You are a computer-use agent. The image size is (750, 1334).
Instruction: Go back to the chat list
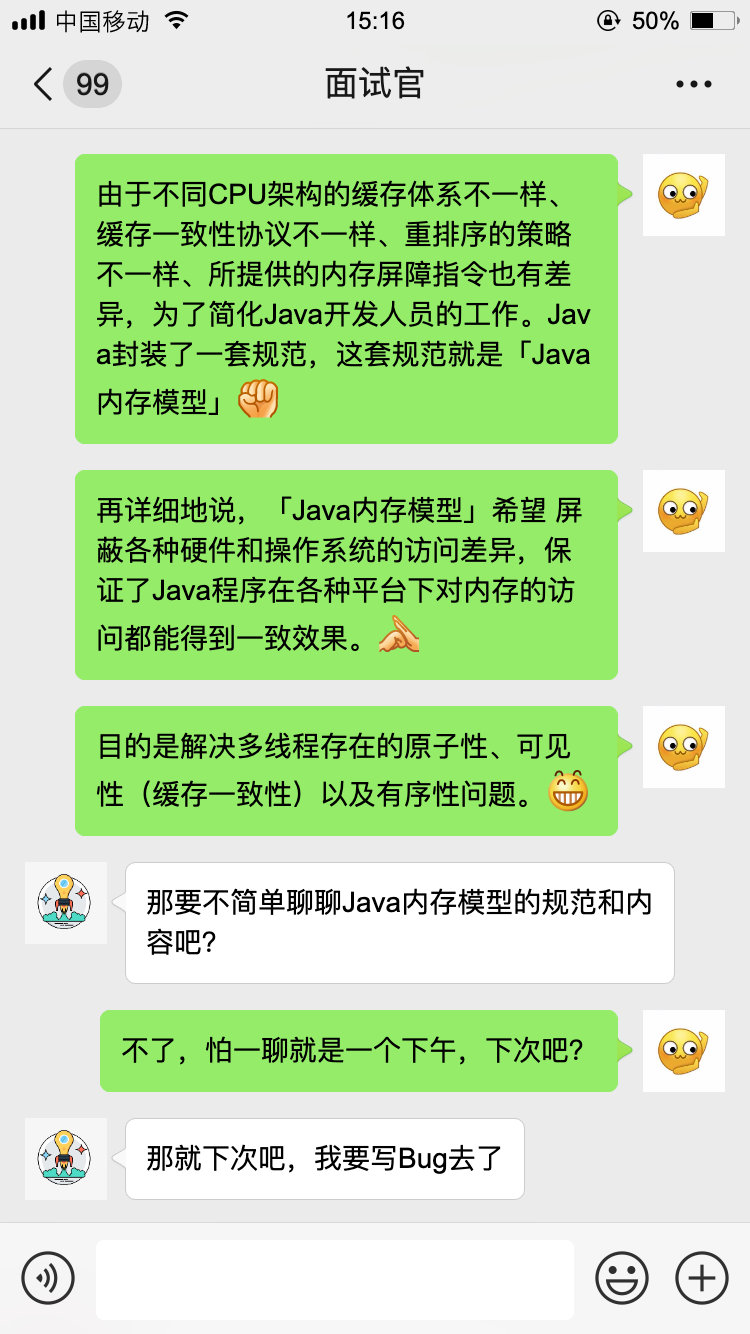coord(44,84)
